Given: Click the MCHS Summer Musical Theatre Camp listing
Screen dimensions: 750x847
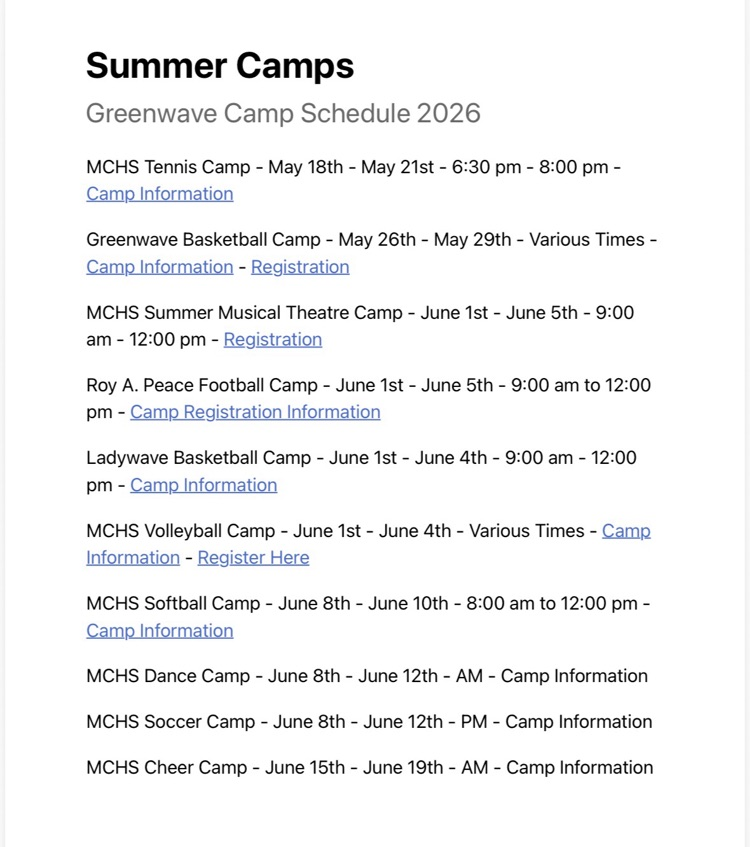Looking at the screenshot, I should click(358, 313).
